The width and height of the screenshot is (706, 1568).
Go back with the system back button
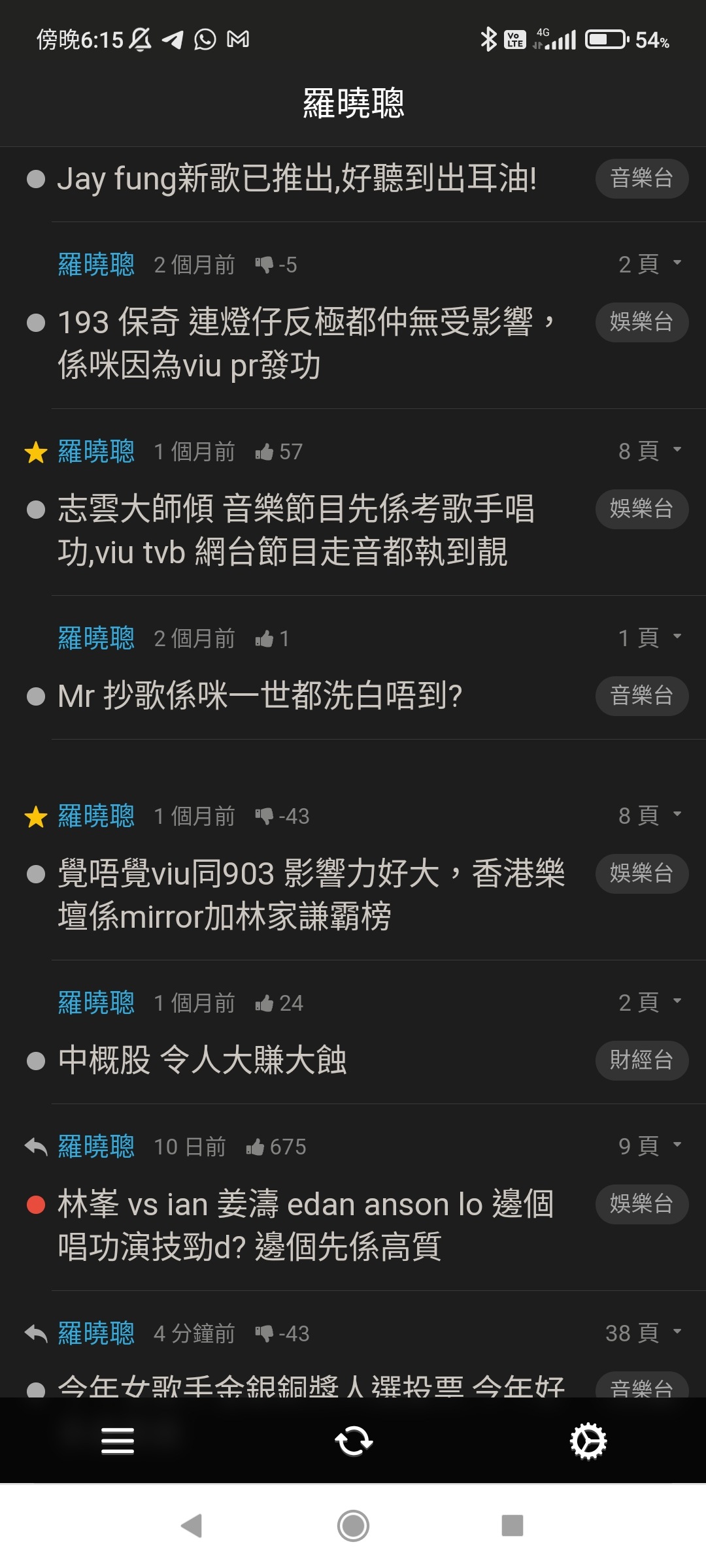click(x=192, y=1526)
